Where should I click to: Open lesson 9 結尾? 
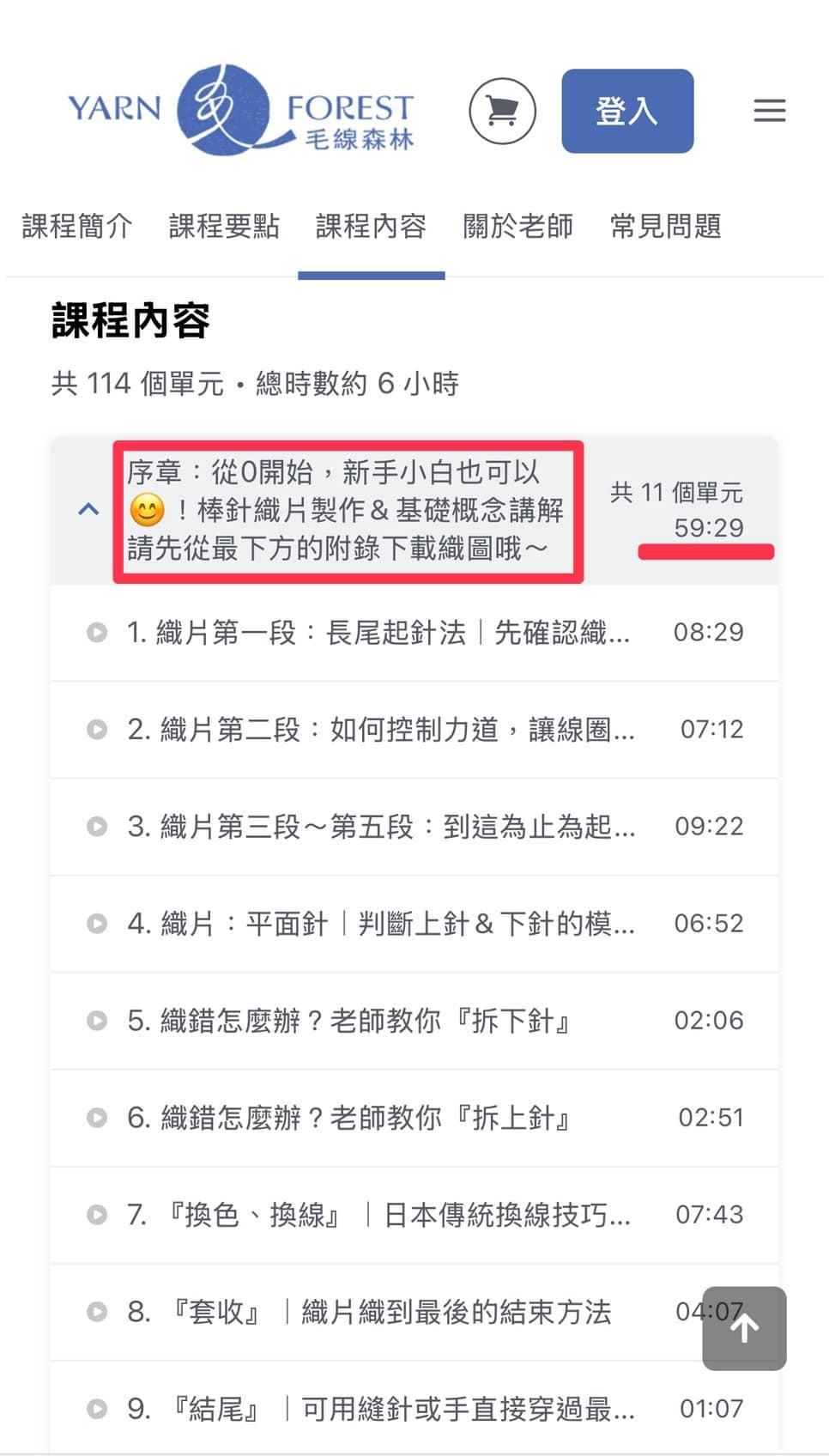[x=378, y=1410]
